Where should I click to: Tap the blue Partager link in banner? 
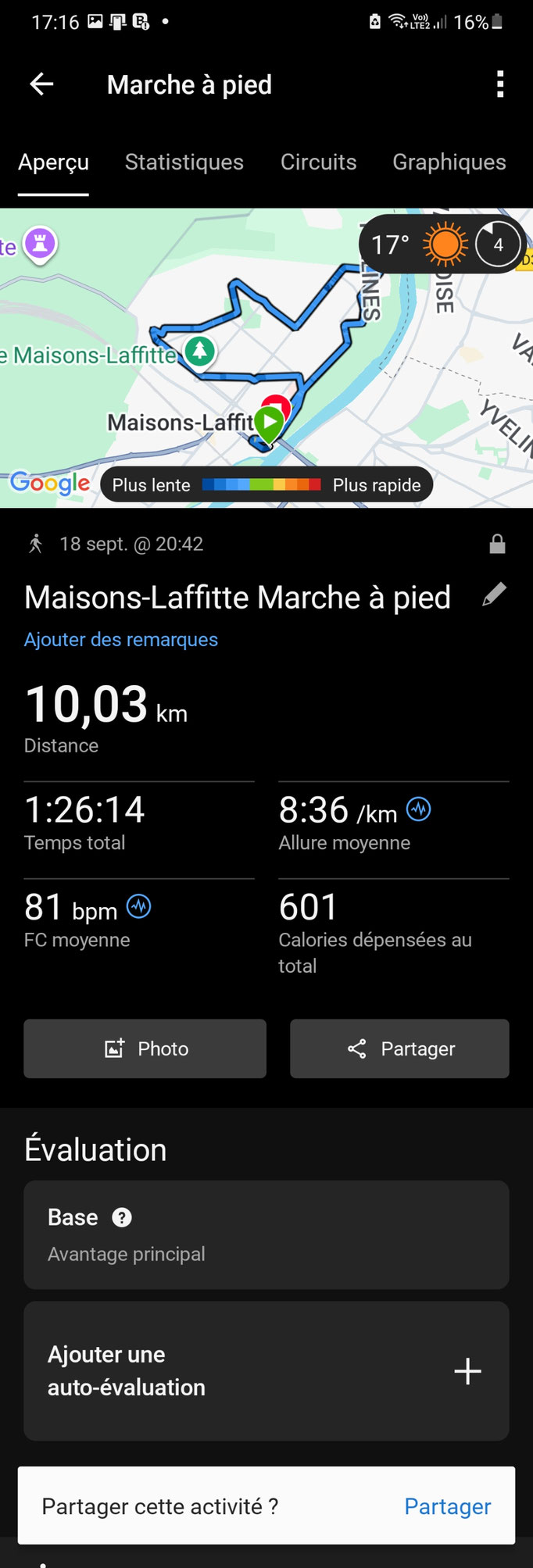coord(447,1506)
